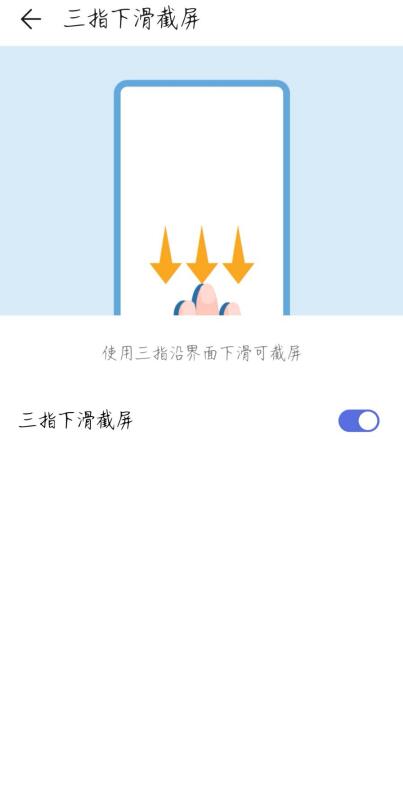Disable the 三指下滑截屏 switch

[x=359, y=420]
